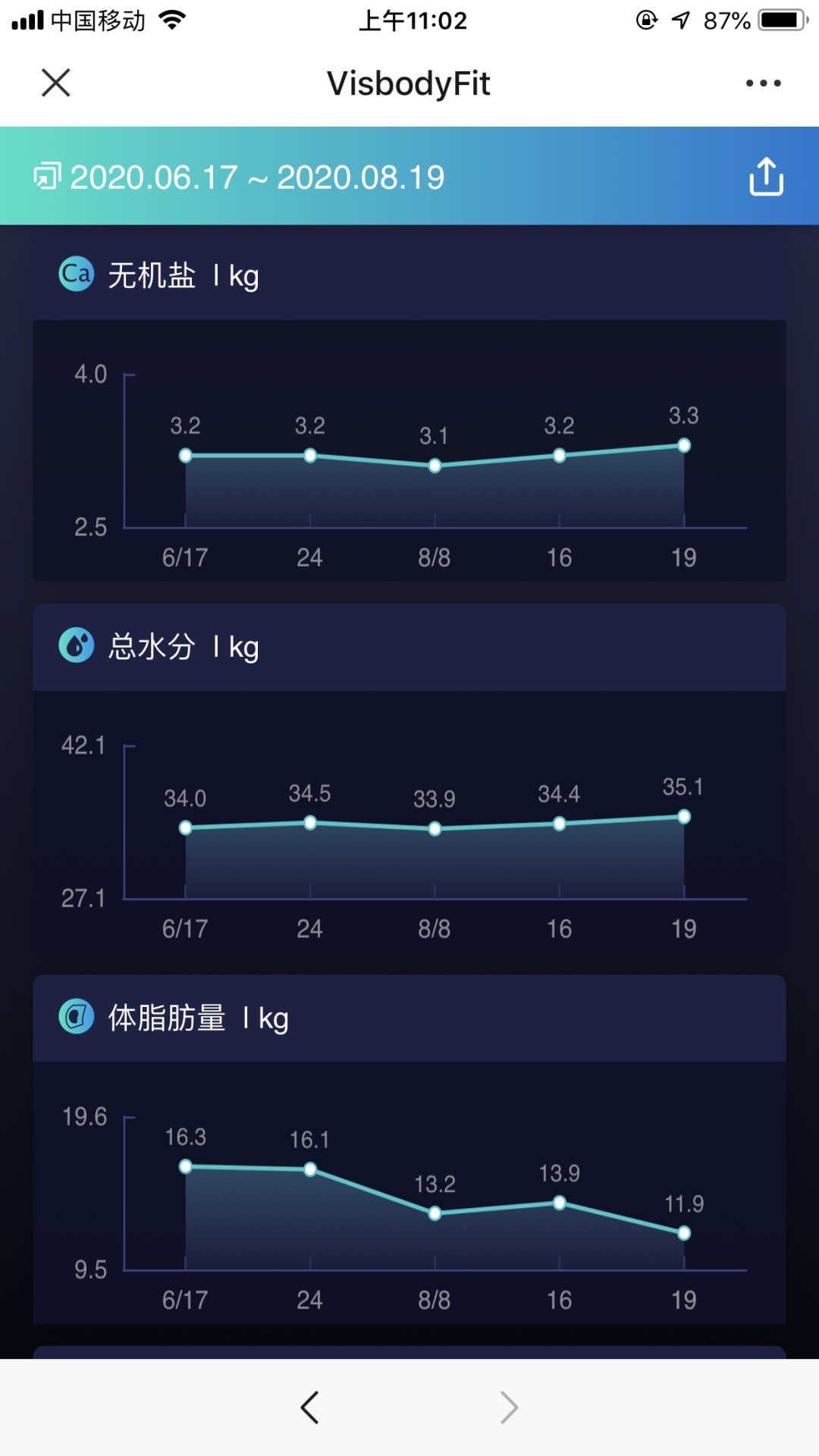
Task: Select the 3.3 point on the 无机盐 chart
Action: point(684,445)
